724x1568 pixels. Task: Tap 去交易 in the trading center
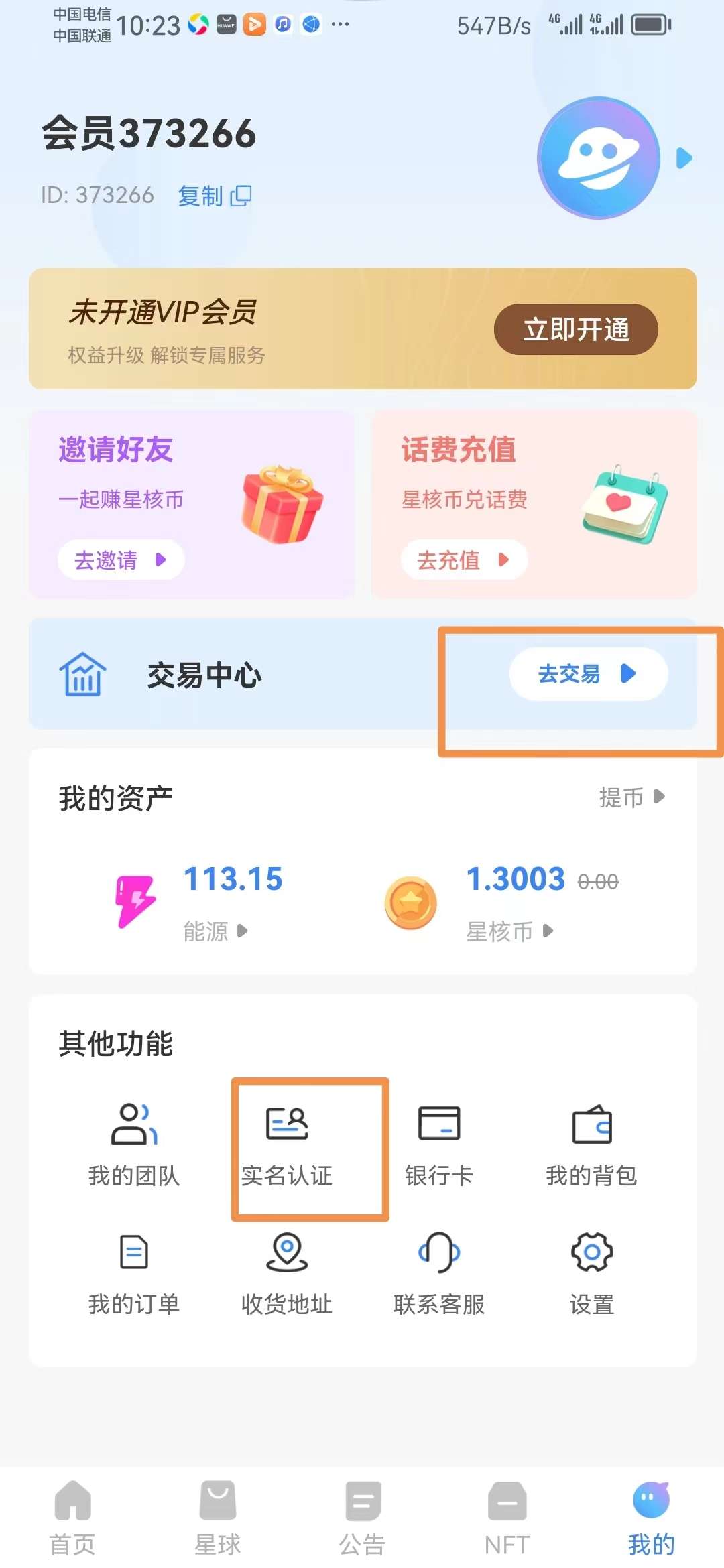coord(588,673)
